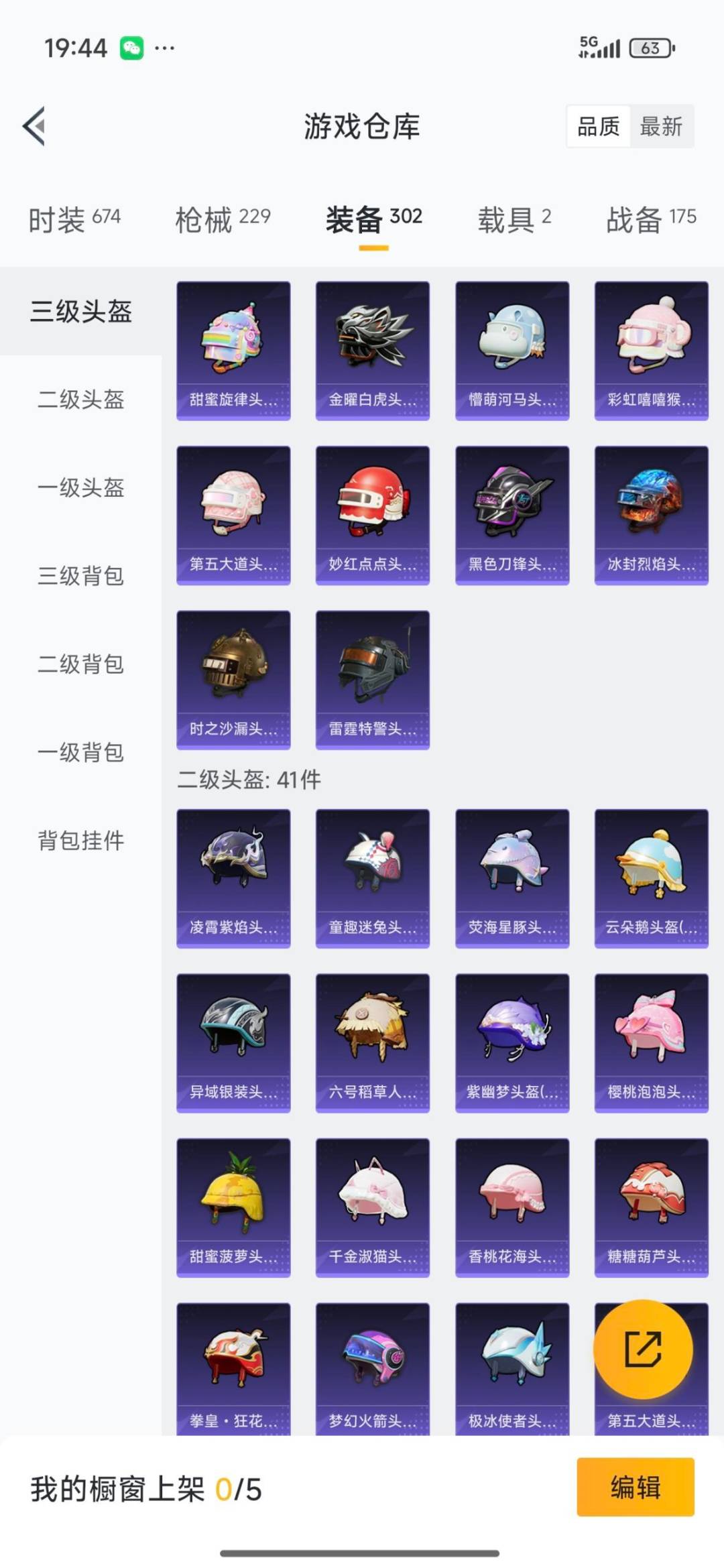Open the share/export floating button

point(642,1349)
